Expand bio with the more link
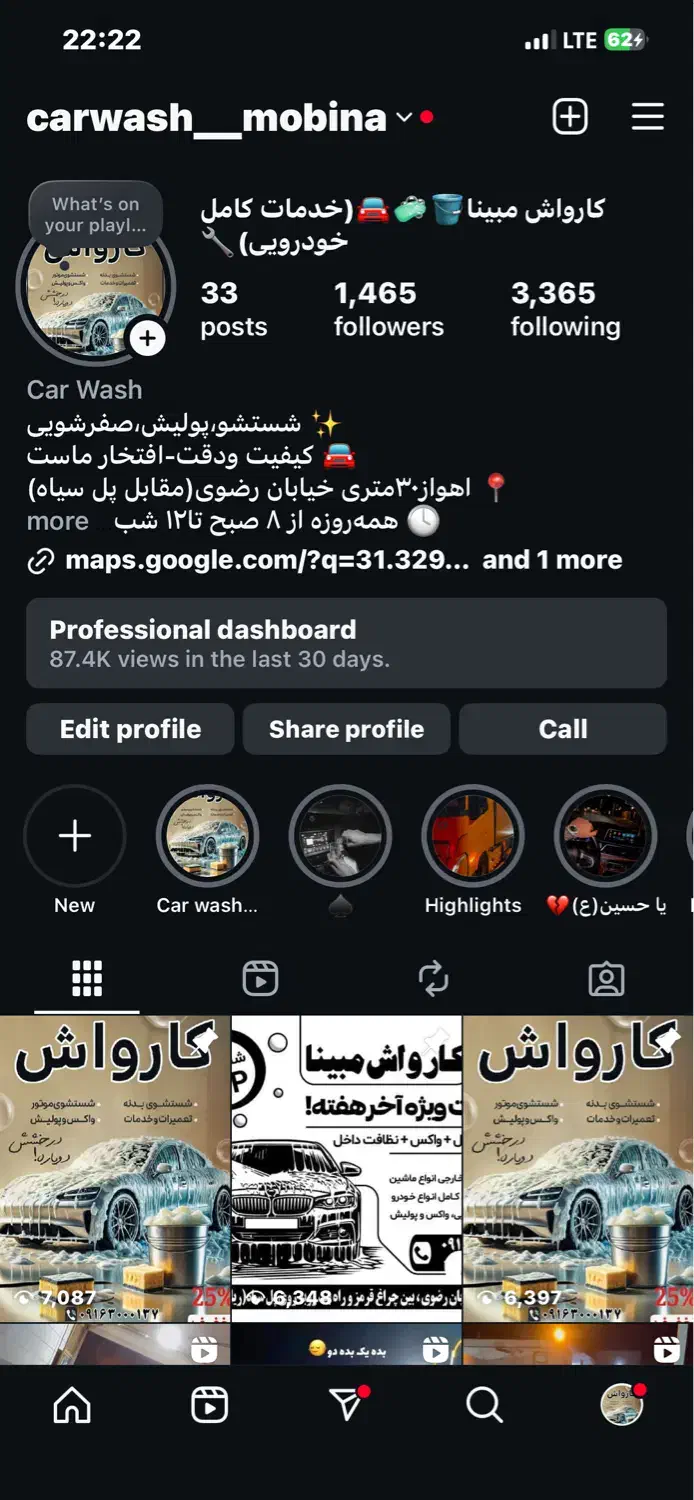This screenshot has width=694, height=1500. (58, 521)
